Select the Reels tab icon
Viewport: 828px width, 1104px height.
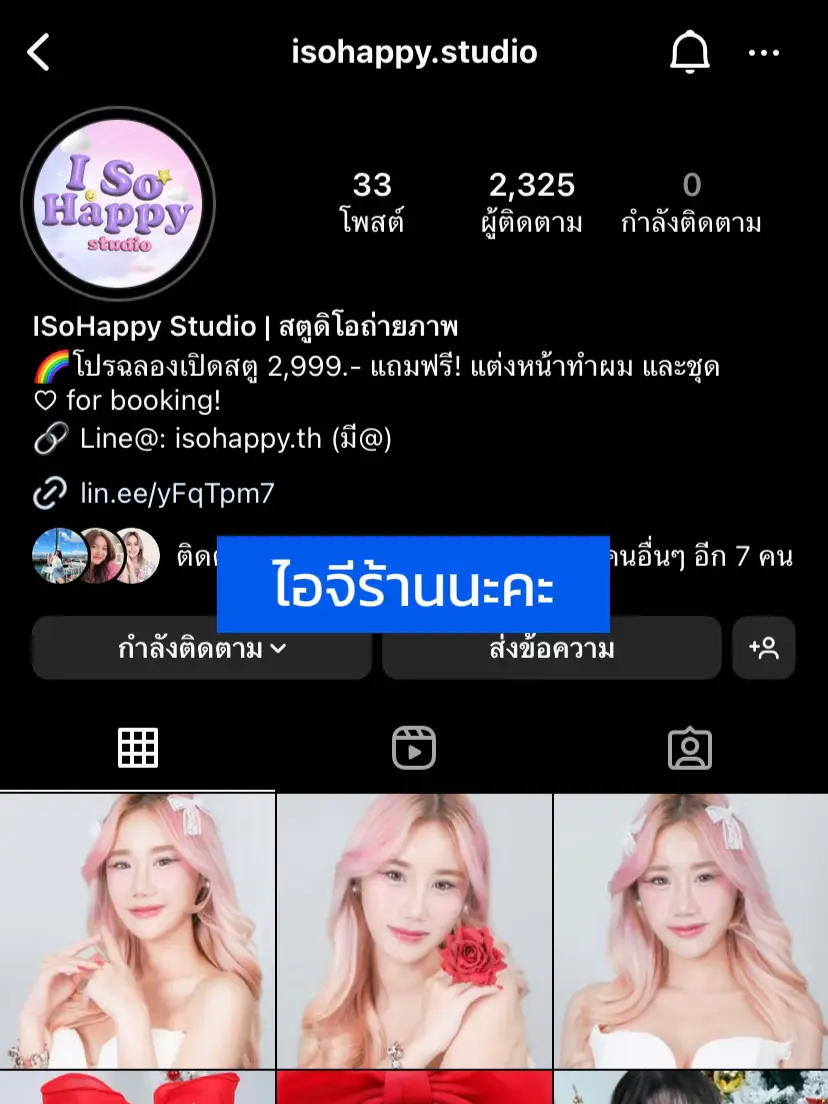(413, 747)
